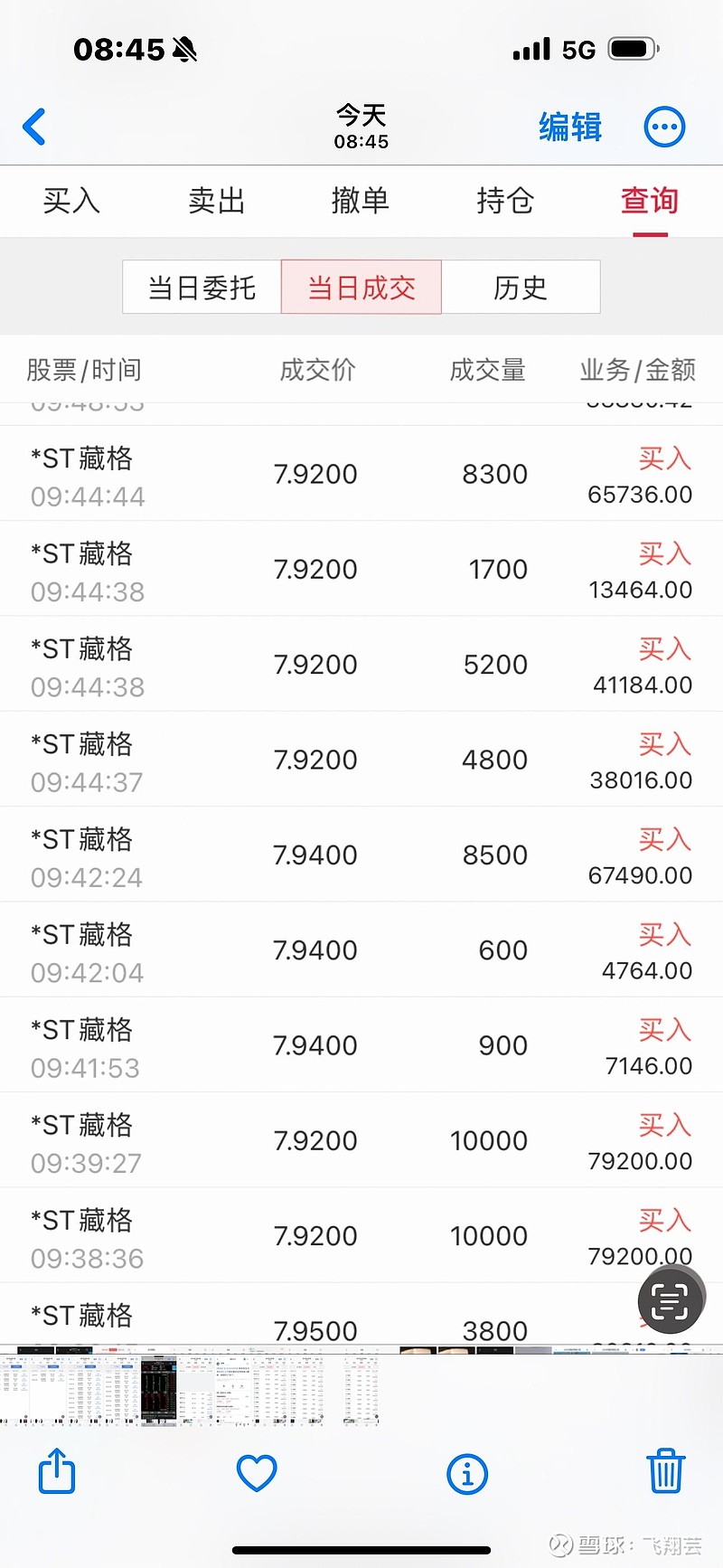This screenshot has width=723, height=1568.
Task: Select the 当日委托 option
Action: point(201,287)
